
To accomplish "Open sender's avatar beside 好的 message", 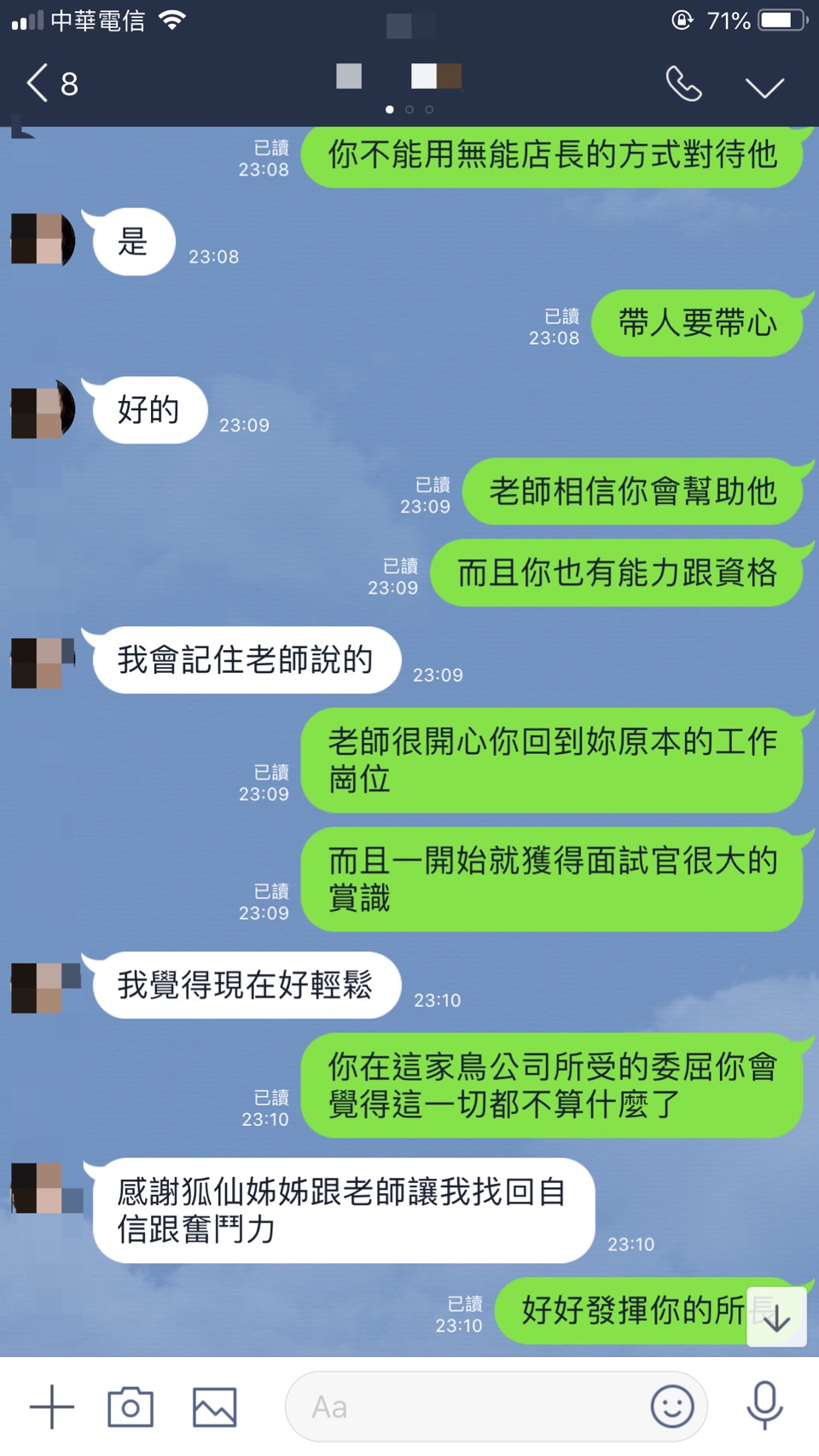I will pyautogui.click(x=40, y=410).
